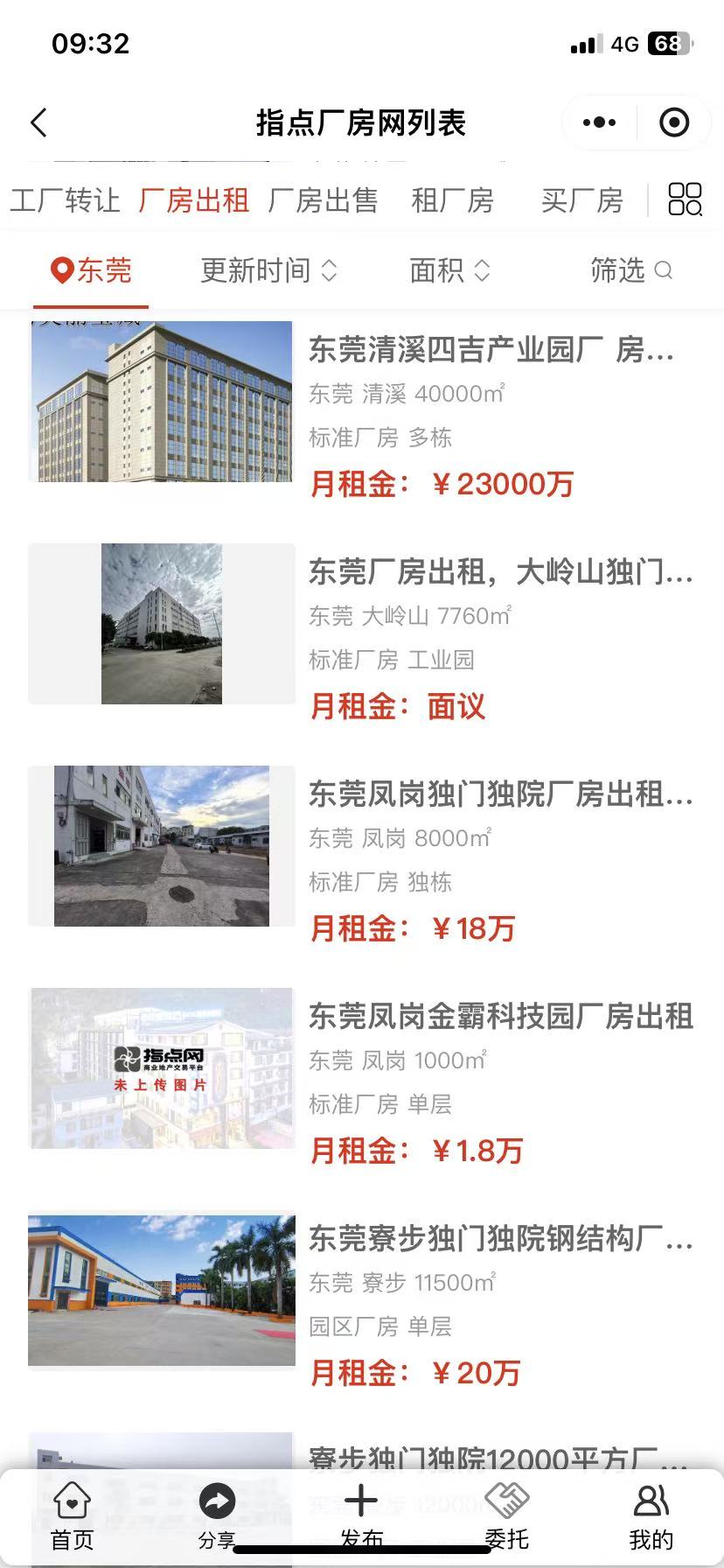This screenshot has height=1568, width=724.
Task: View the 大岭山独门 7760㎡ listing
Action: click(500, 572)
